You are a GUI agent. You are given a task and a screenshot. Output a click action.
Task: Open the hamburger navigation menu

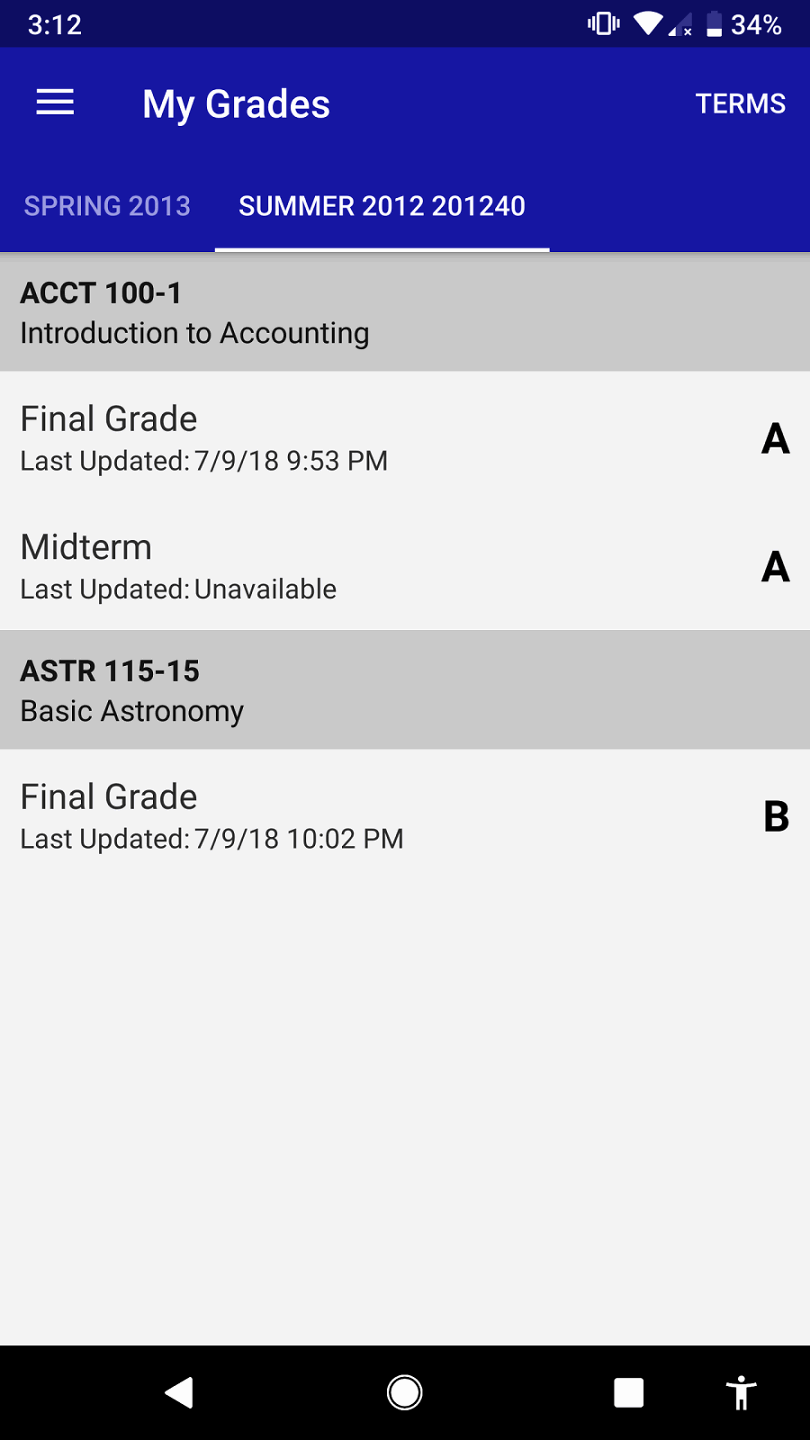coord(55,103)
